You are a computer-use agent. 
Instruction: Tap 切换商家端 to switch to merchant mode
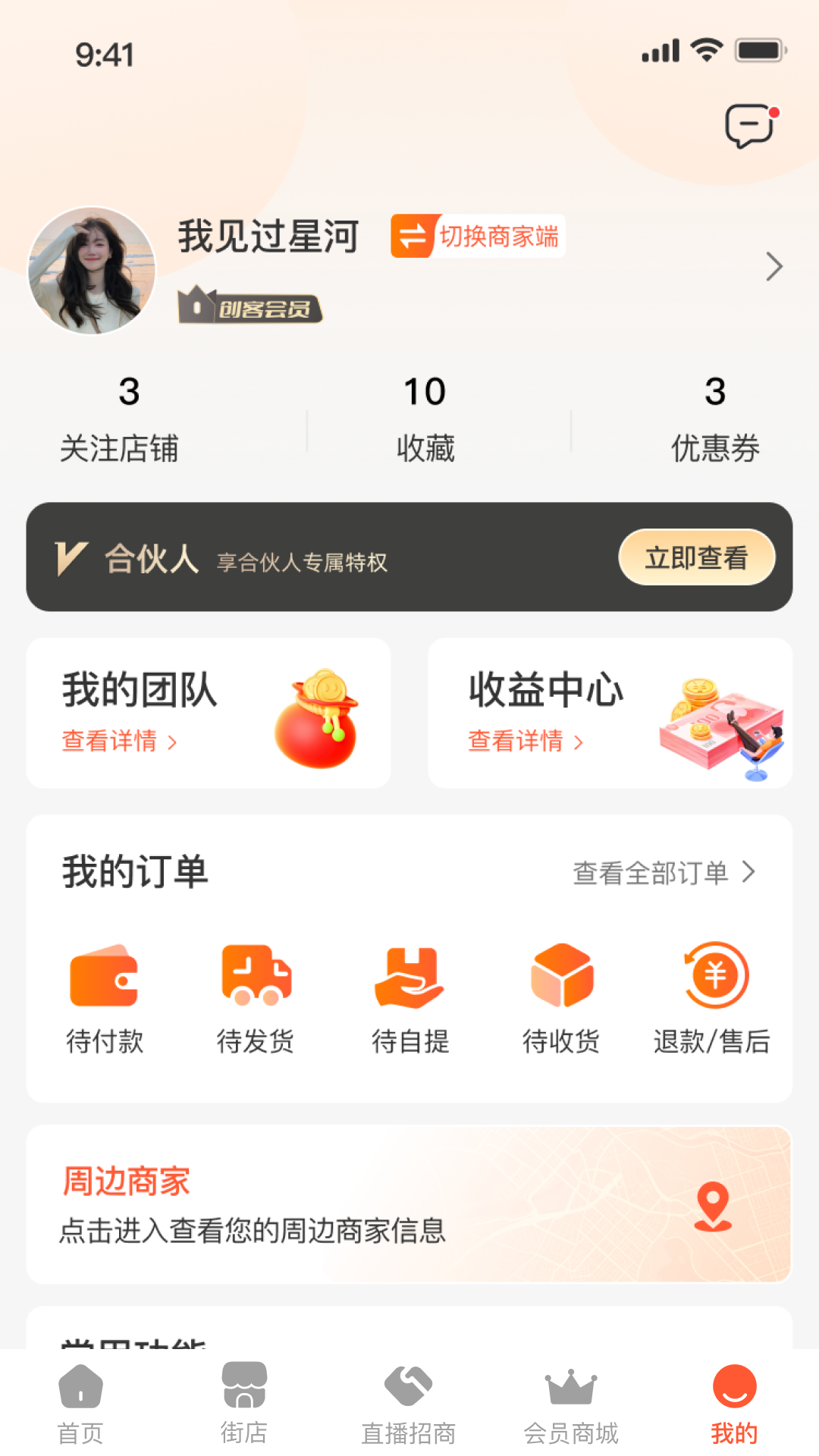point(478,237)
